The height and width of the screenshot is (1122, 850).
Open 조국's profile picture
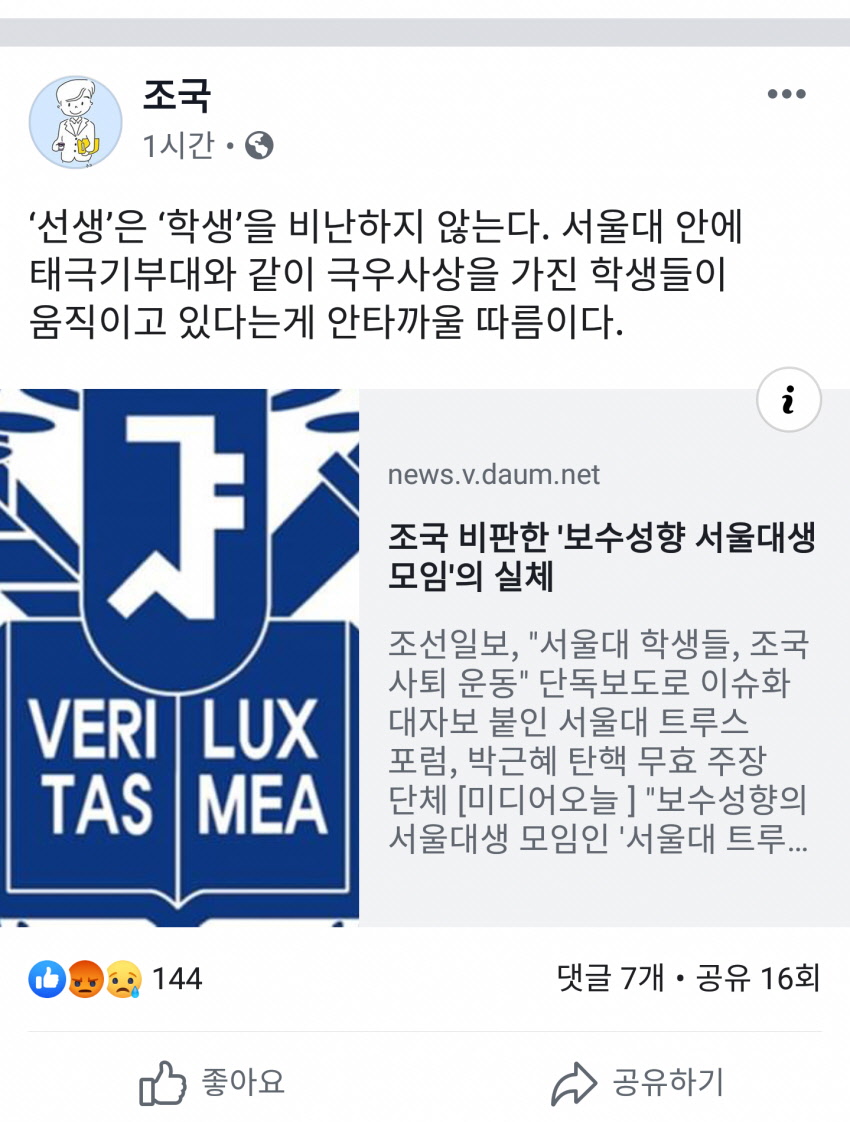(x=76, y=121)
